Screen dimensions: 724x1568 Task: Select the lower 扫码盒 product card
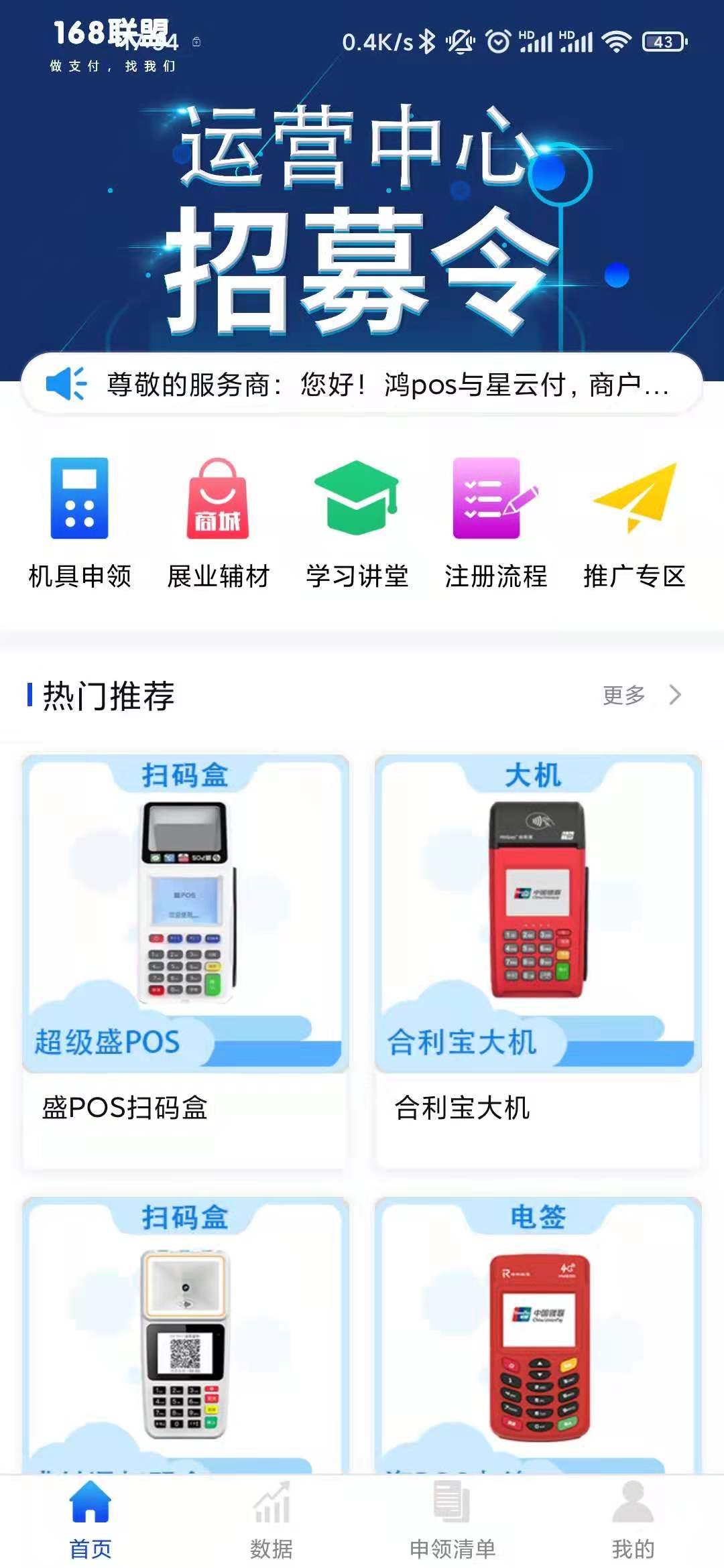click(x=186, y=1333)
